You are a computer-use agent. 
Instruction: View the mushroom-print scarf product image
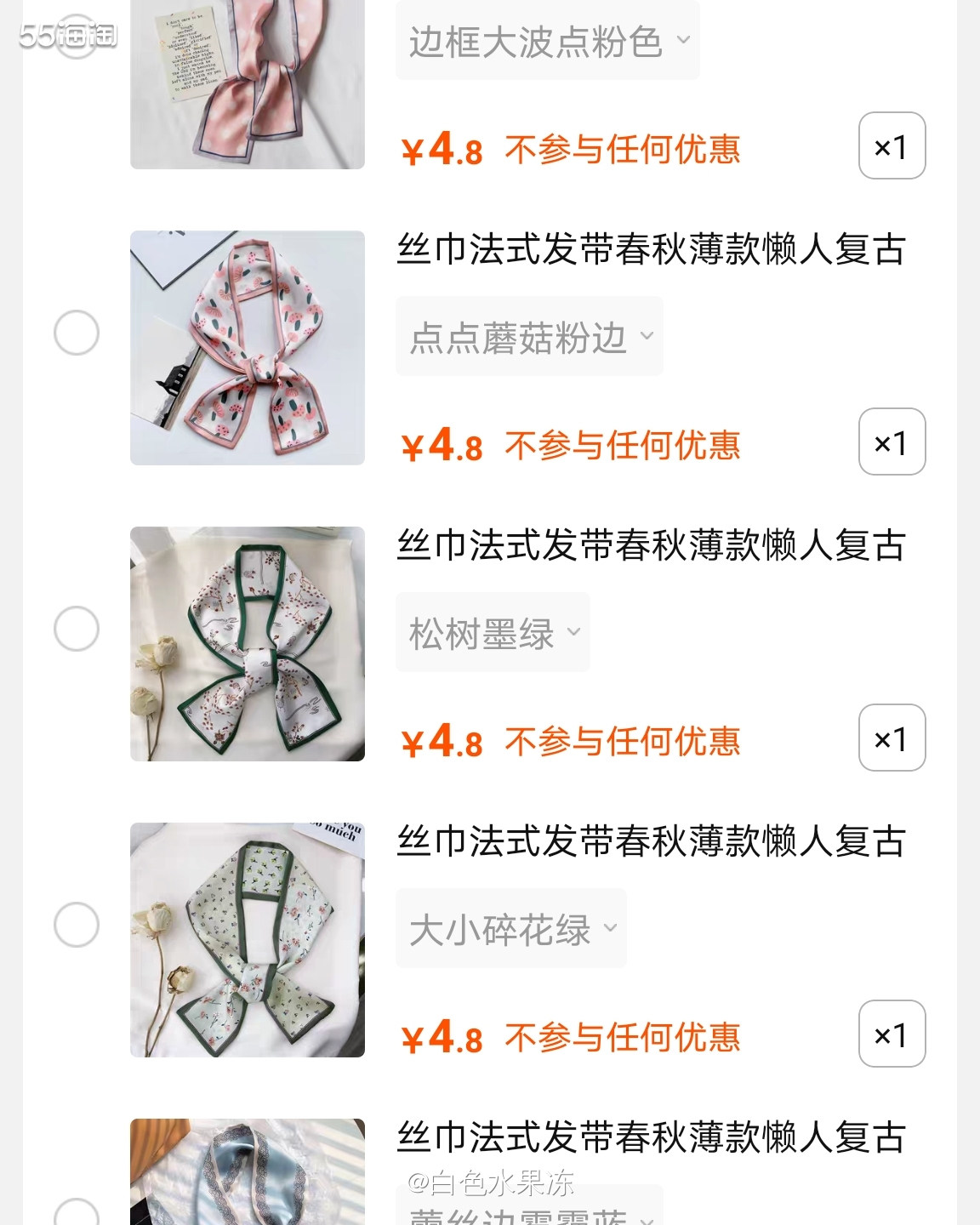coord(247,347)
